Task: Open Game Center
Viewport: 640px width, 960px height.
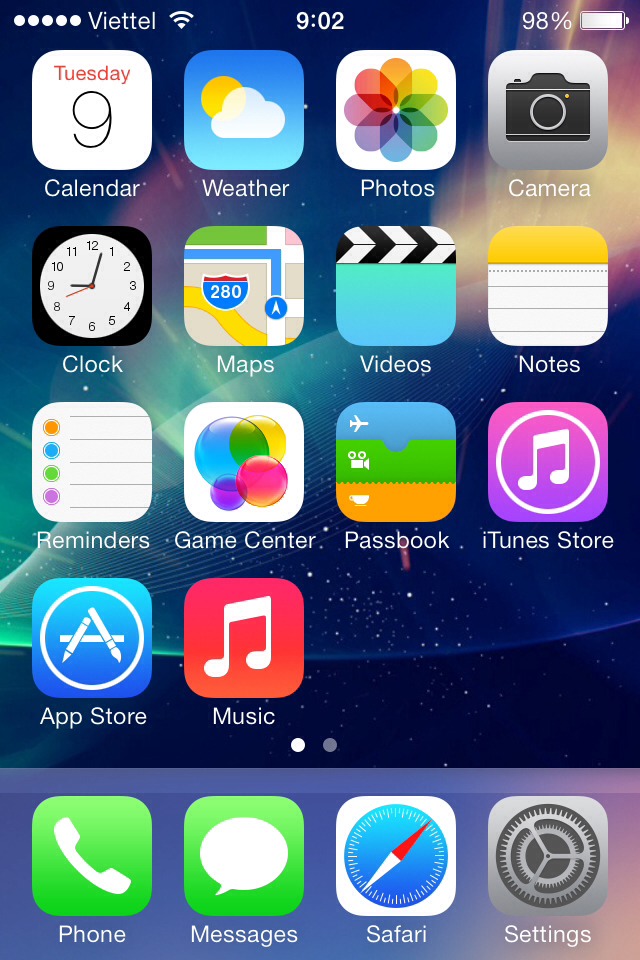Action: pyautogui.click(x=244, y=462)
